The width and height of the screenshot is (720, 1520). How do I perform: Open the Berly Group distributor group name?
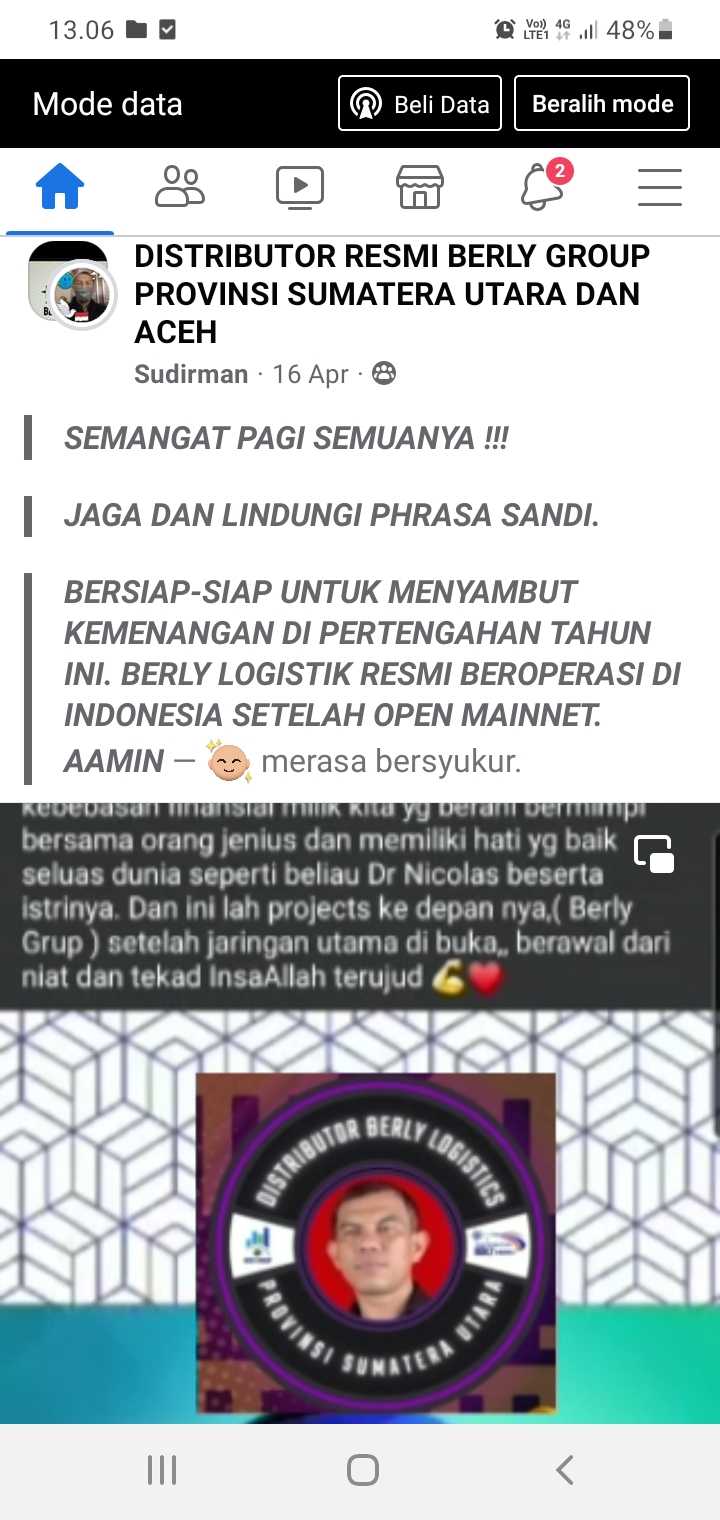coord(390,293)
